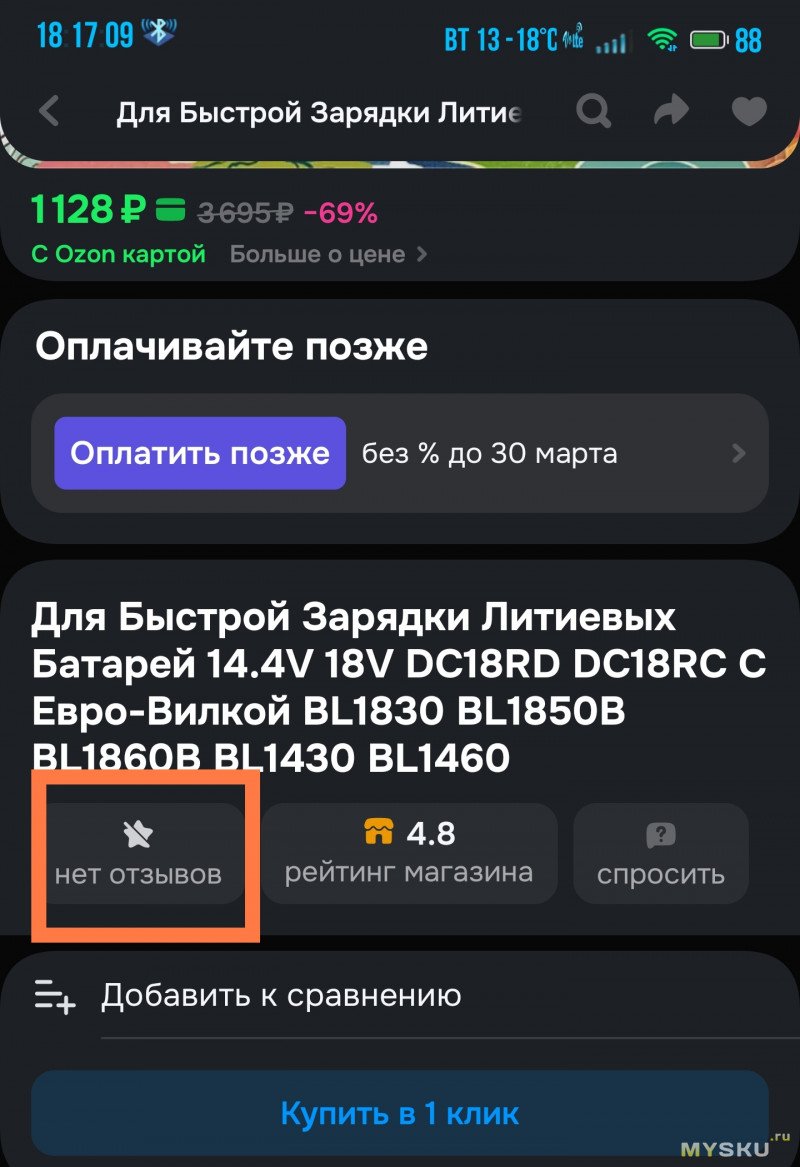The image size is (800, 1167).
Task: Open search from the app bar
Action: click(x=593, y=111)
